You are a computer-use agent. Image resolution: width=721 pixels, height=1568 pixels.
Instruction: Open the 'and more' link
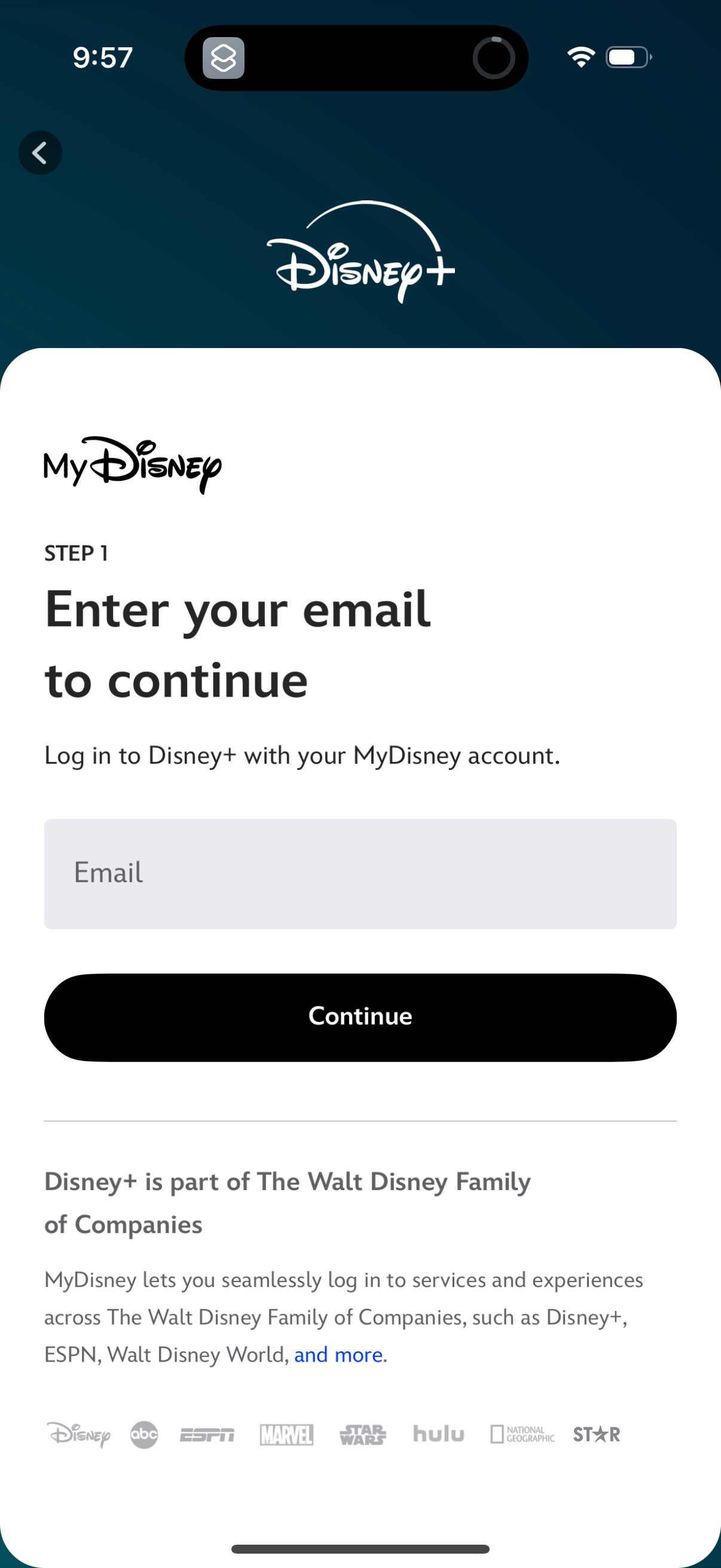click(338, 1355)
